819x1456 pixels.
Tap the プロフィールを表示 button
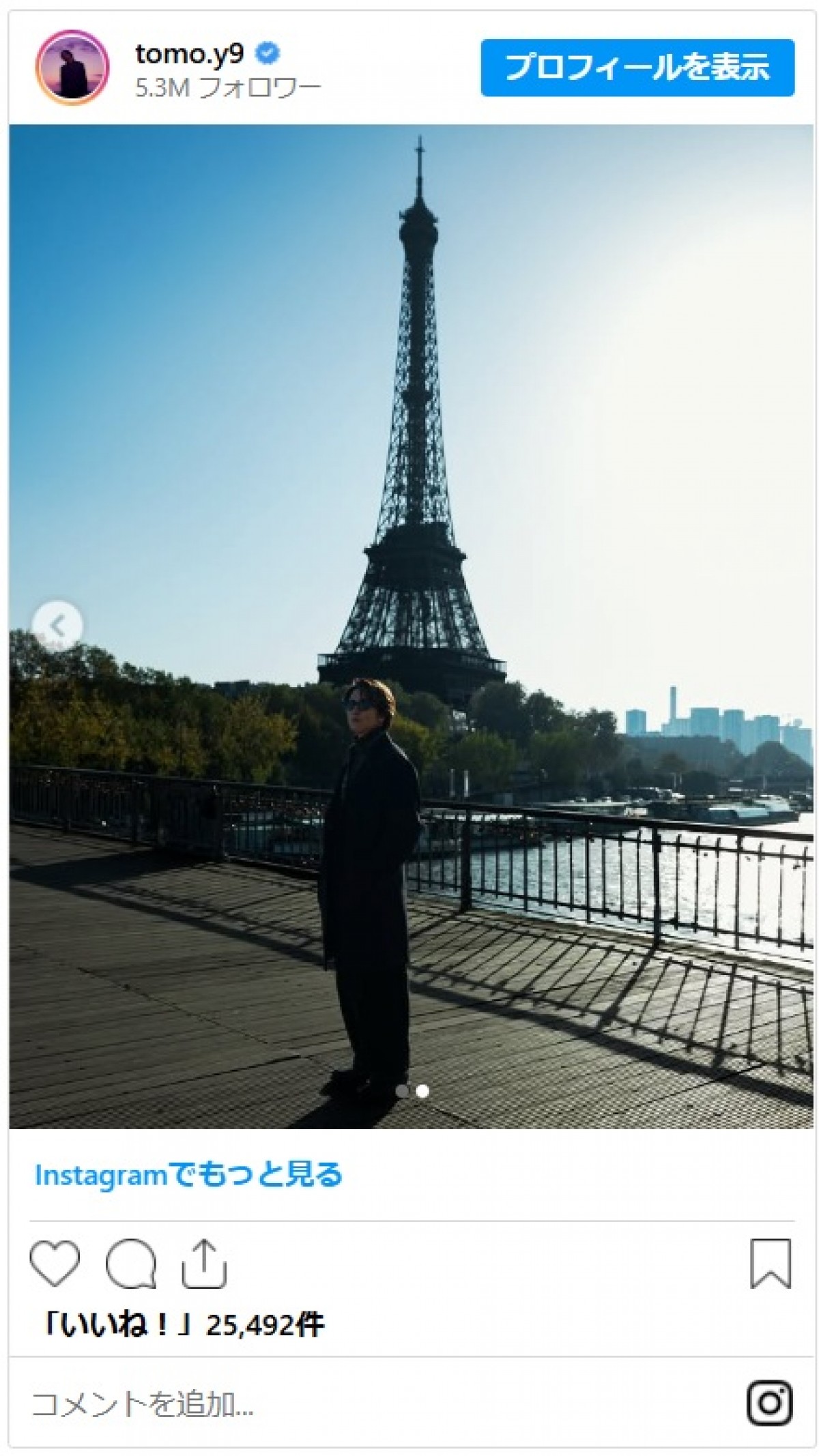(637, 68)
